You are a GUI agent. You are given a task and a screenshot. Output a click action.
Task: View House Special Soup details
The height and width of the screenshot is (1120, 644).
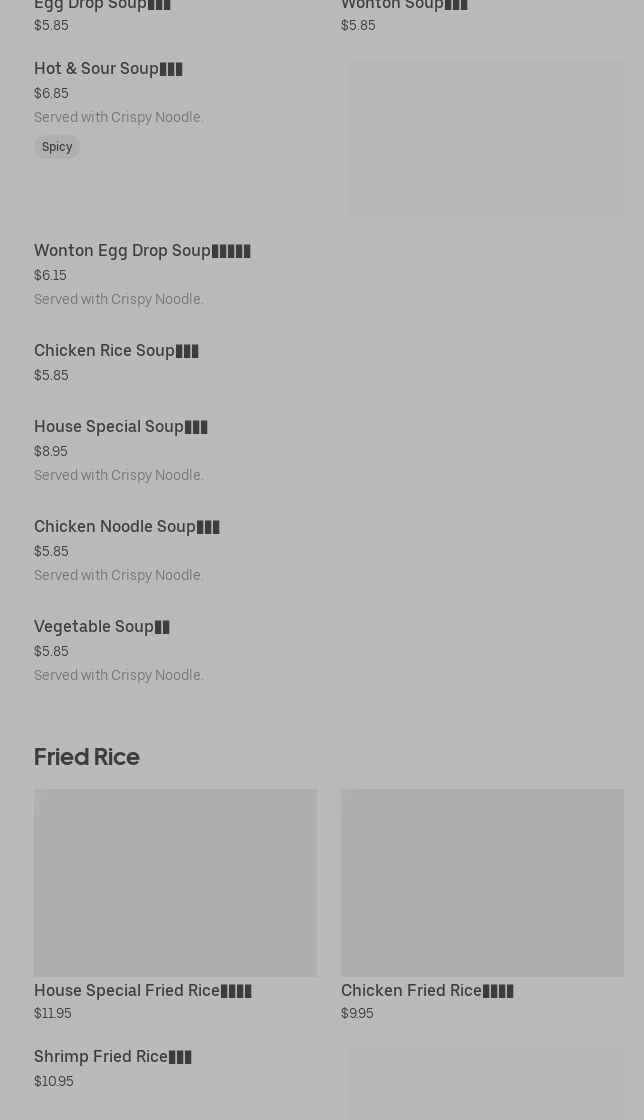(x=121, y=428)
